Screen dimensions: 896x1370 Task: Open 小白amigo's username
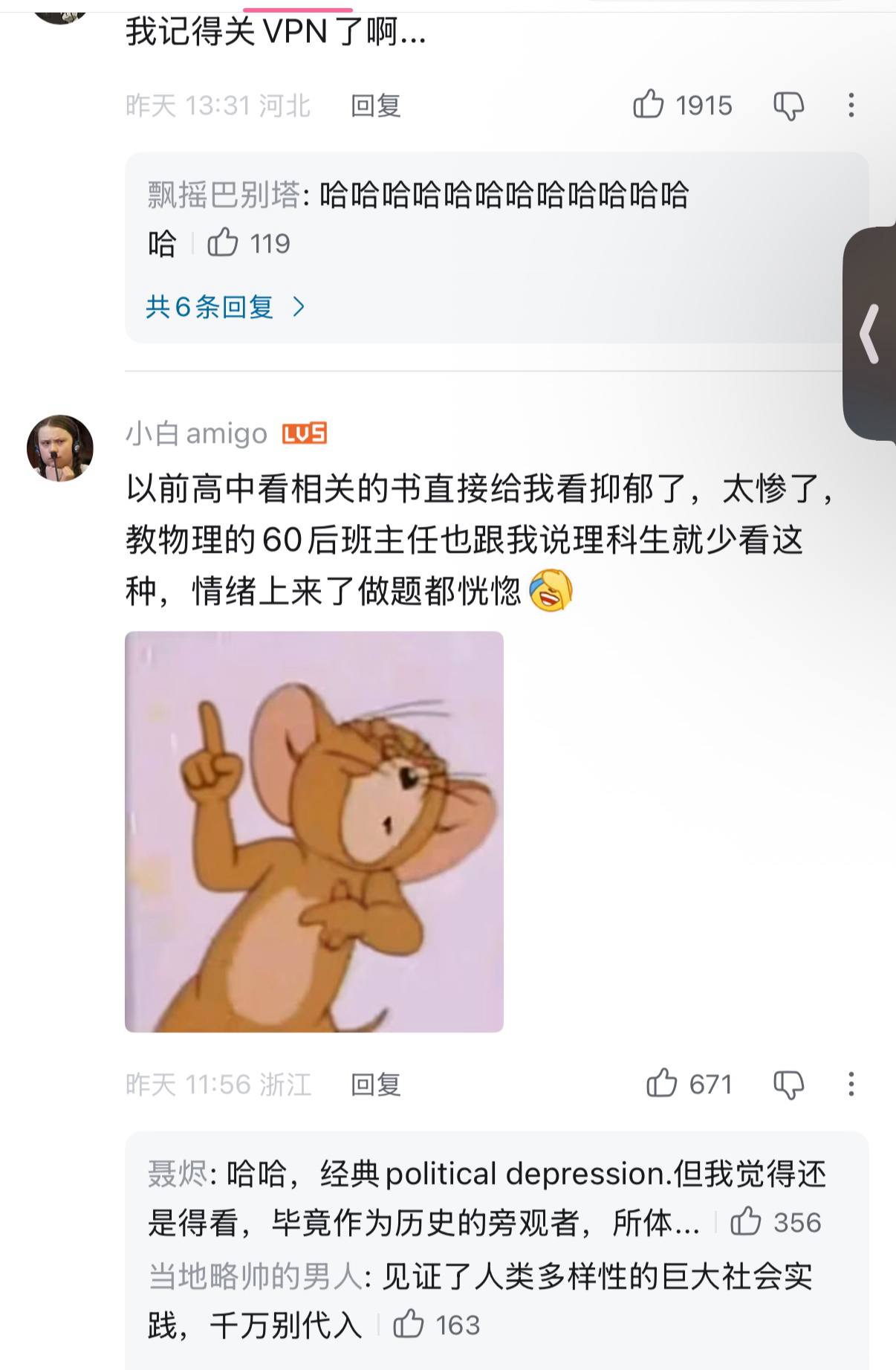pos(196,433)
